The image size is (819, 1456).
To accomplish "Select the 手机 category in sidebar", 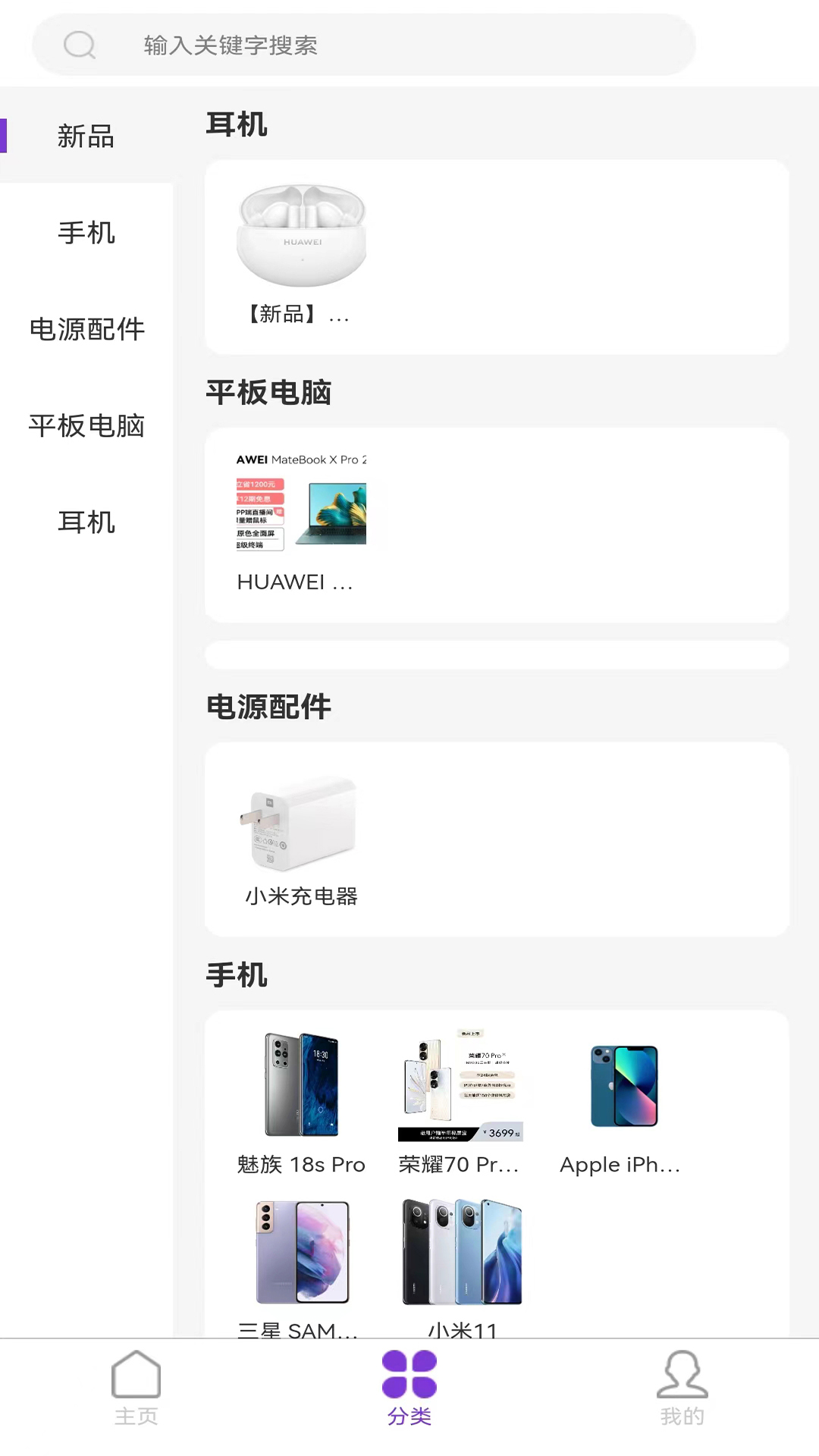I will [x=86, y=233].
